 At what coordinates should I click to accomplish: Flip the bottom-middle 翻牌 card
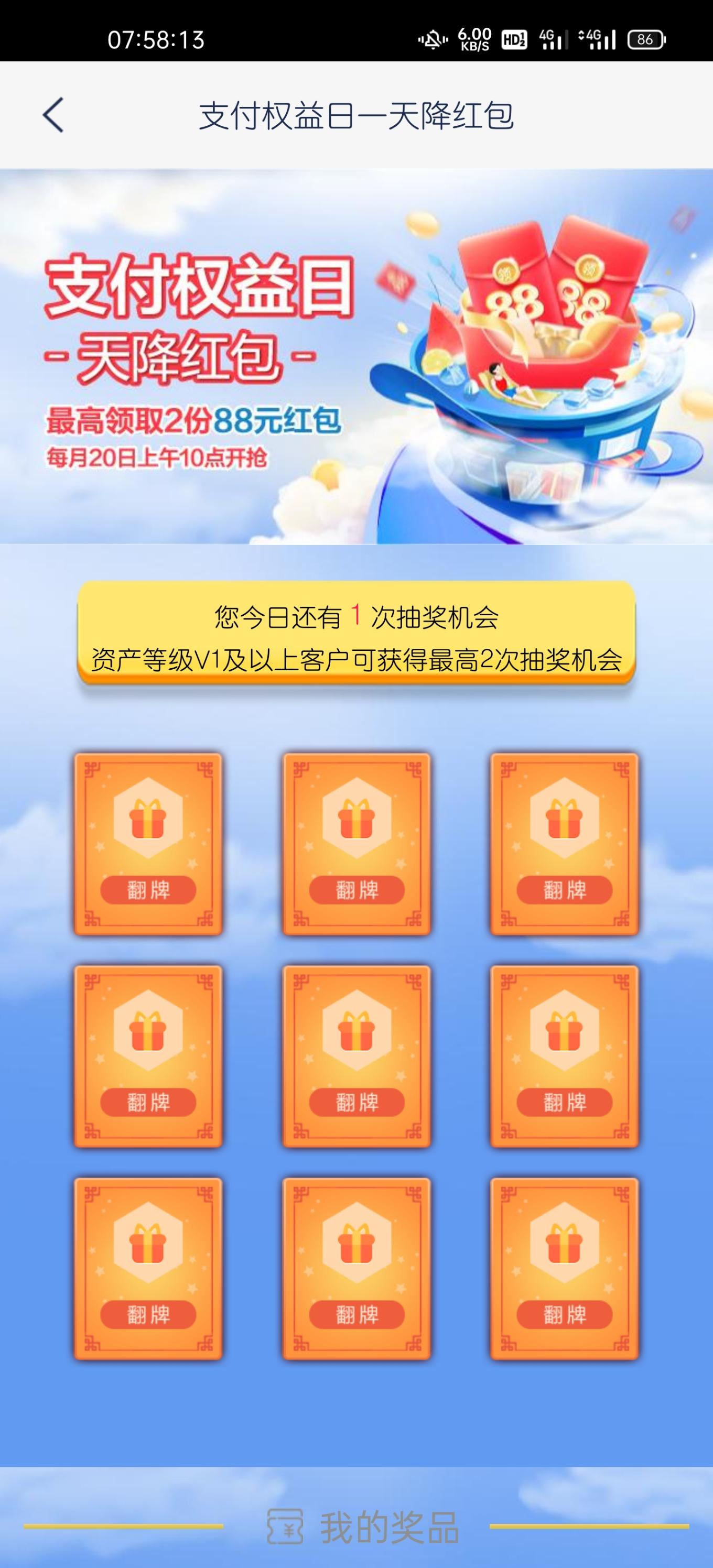point(356,1269)
